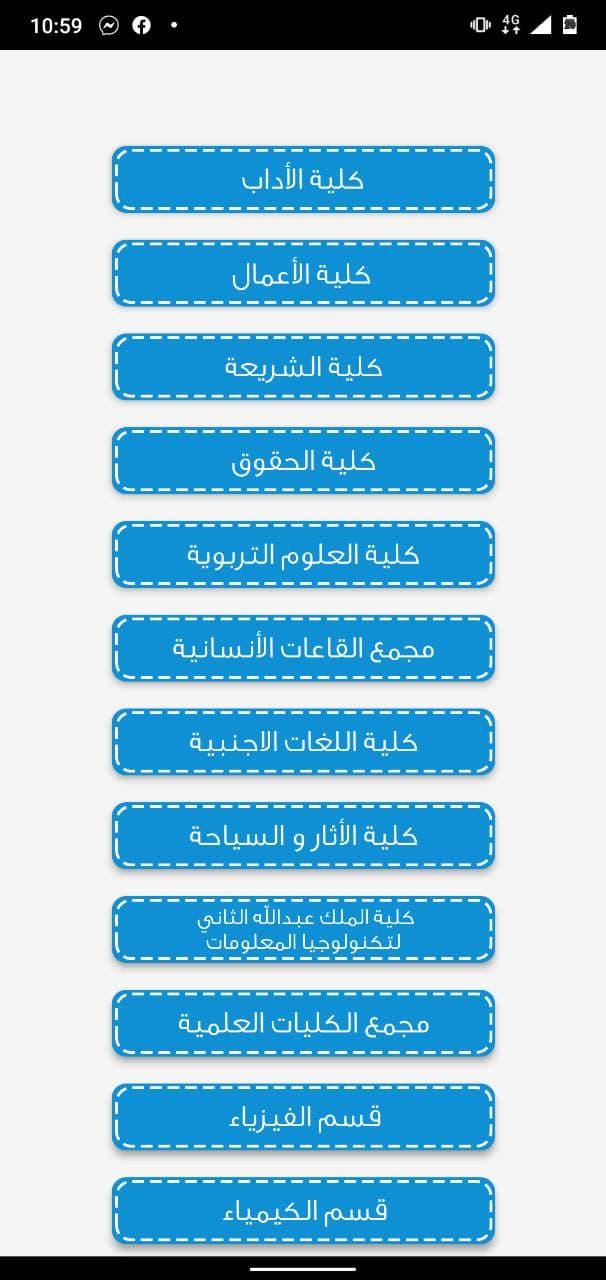Open كلية الأداب
Viewport: 606px width, 1280px height.
[303, 180]
